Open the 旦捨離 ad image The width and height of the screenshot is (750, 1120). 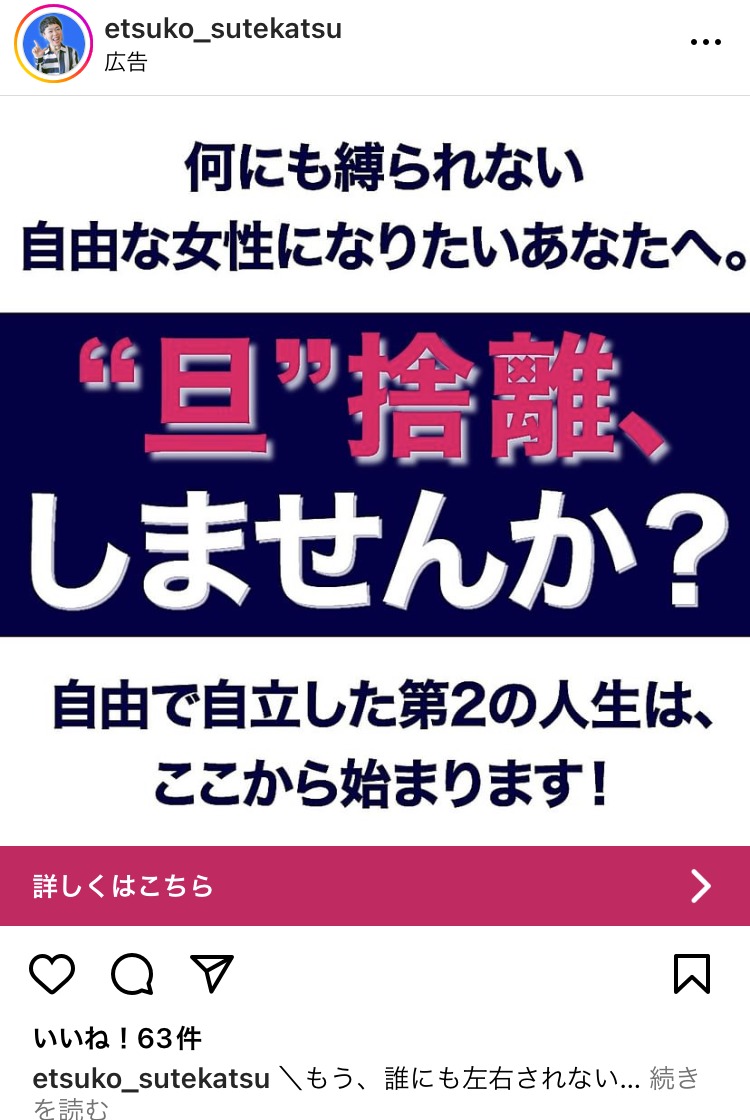pyautogui.click(x=375, y=470)
